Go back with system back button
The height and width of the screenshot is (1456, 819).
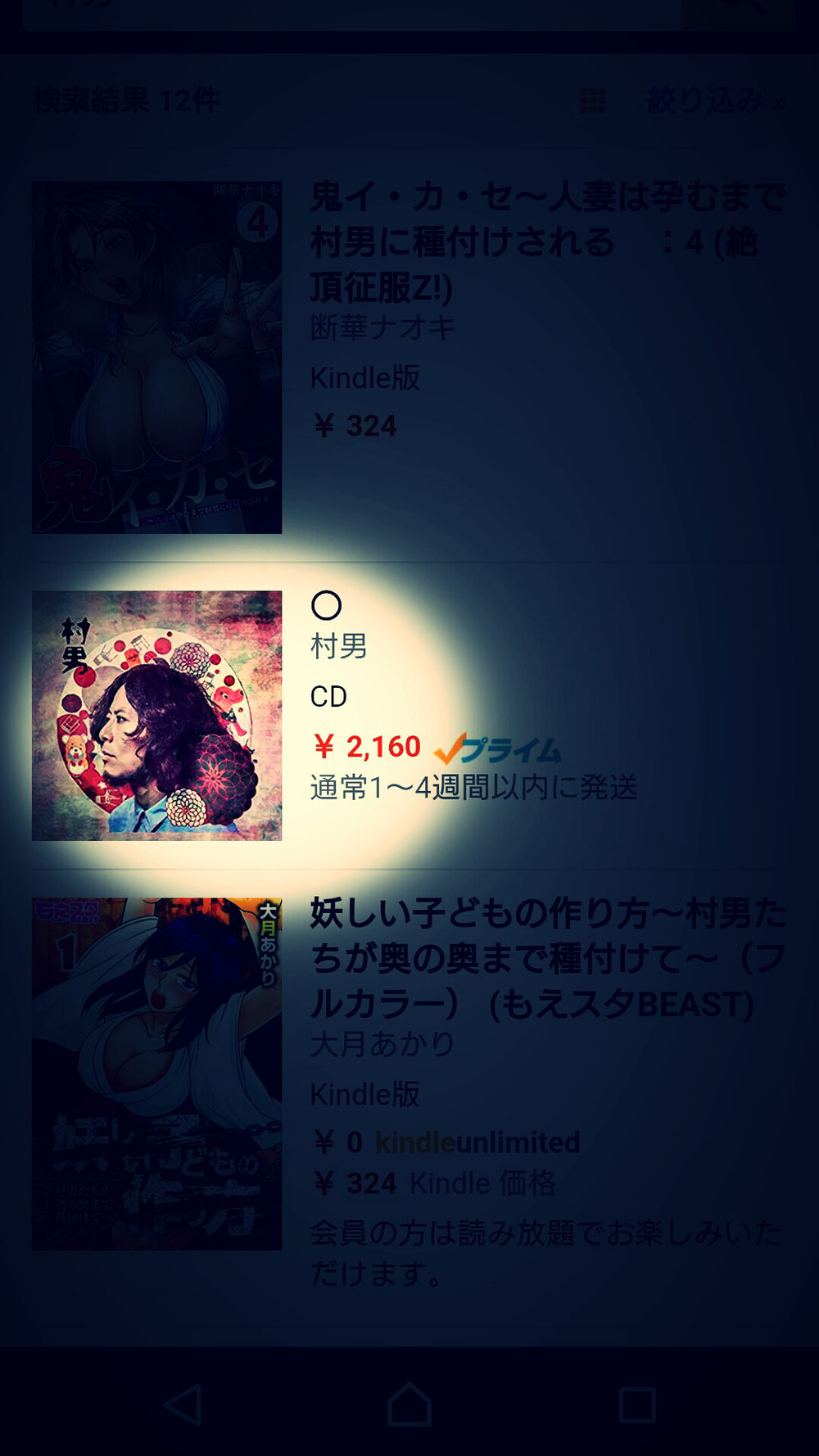[x=183, y=1405]
